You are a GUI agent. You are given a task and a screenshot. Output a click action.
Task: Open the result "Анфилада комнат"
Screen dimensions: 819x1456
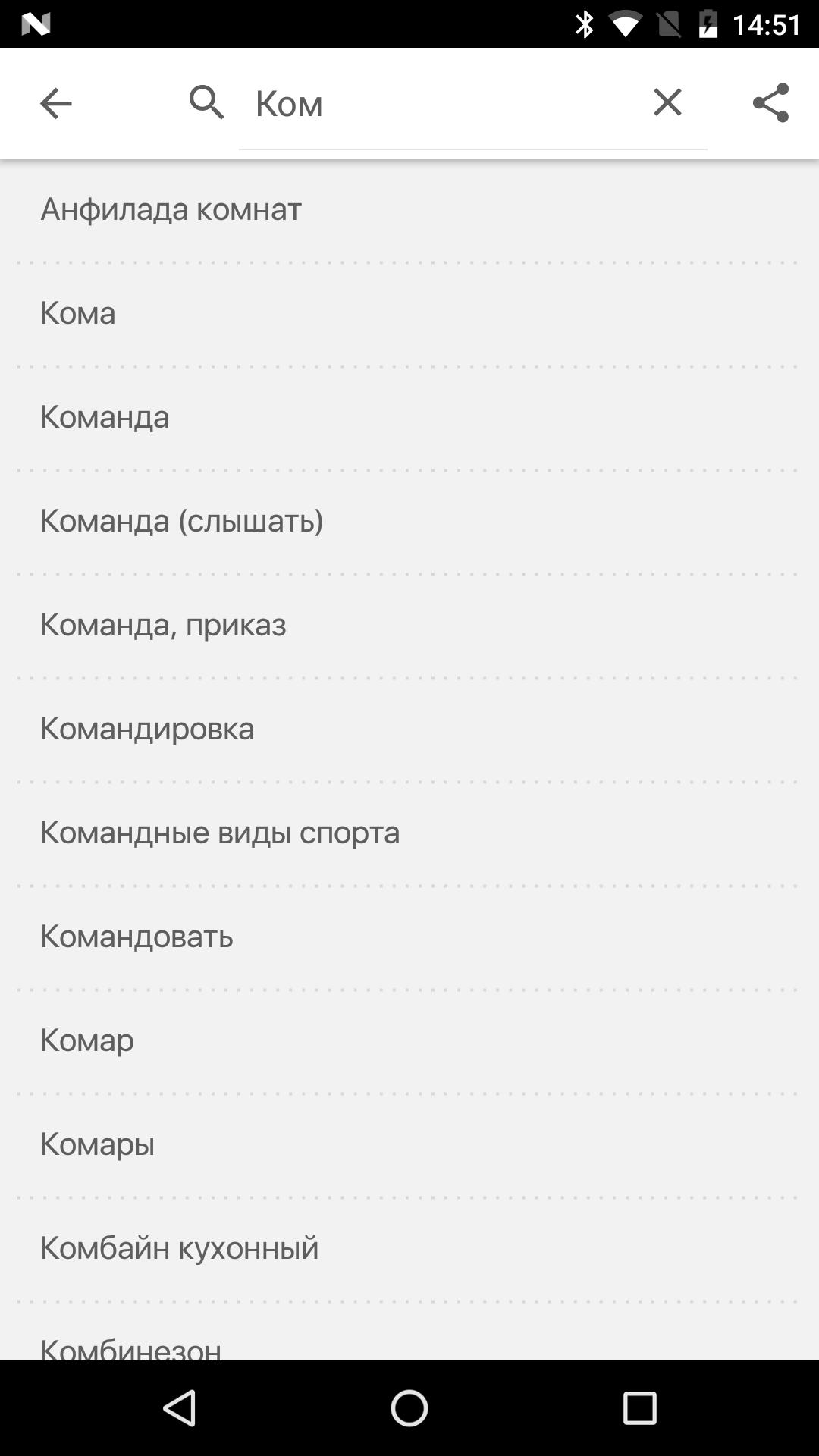409,211
